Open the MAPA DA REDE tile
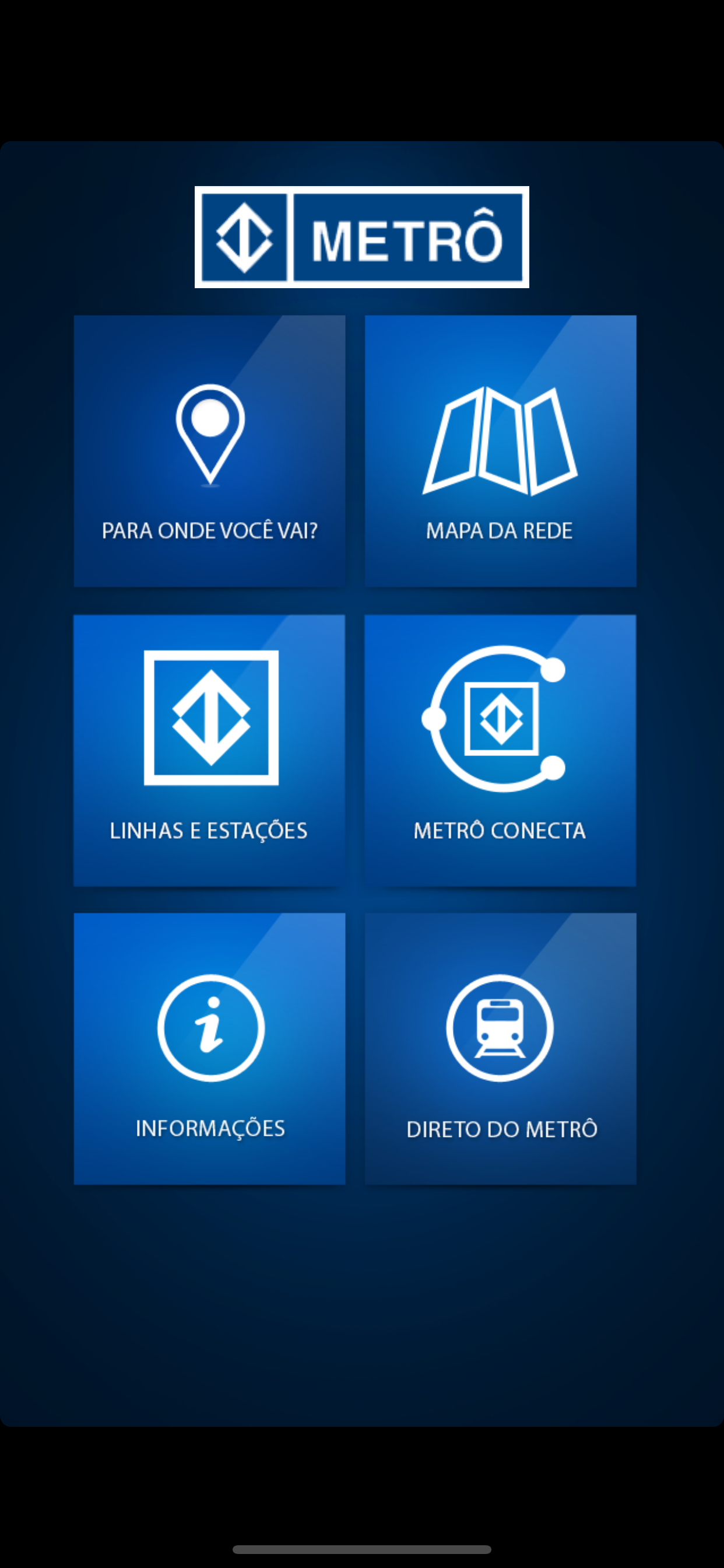724x1568 pixels. (500, 450)
